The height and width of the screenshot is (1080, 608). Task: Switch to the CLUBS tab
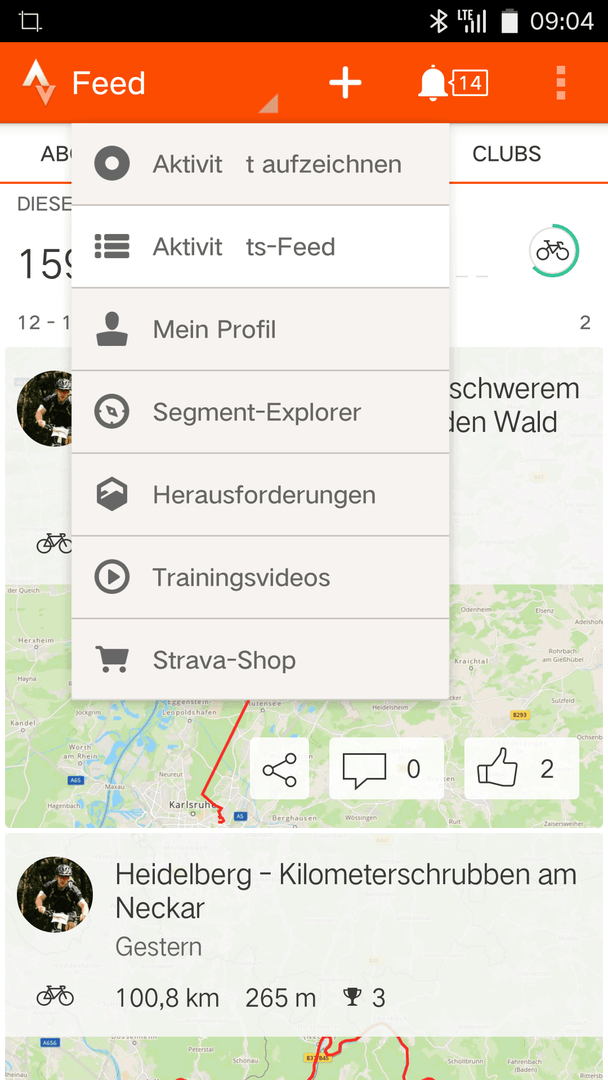point(506,154)
